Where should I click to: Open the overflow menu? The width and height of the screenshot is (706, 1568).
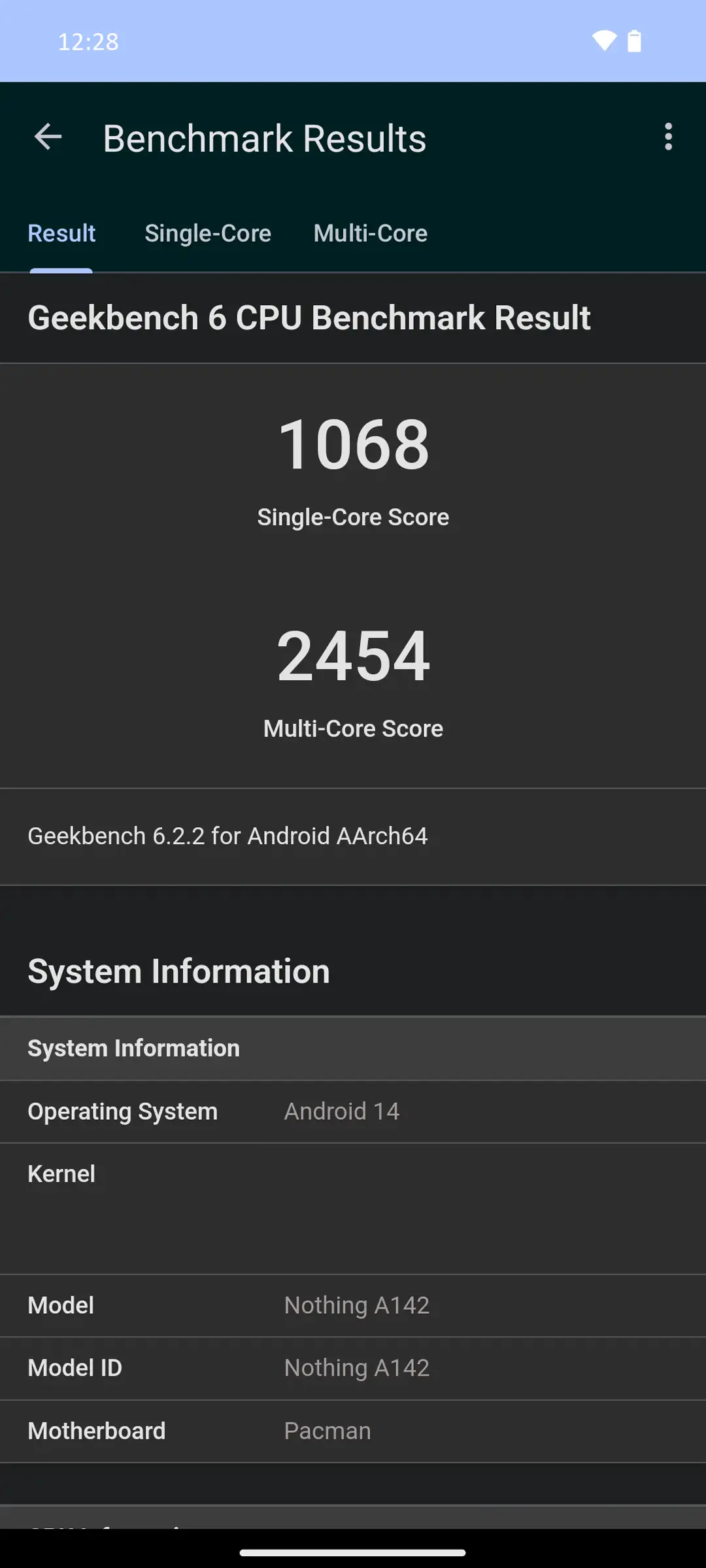[x=667, y=137]
